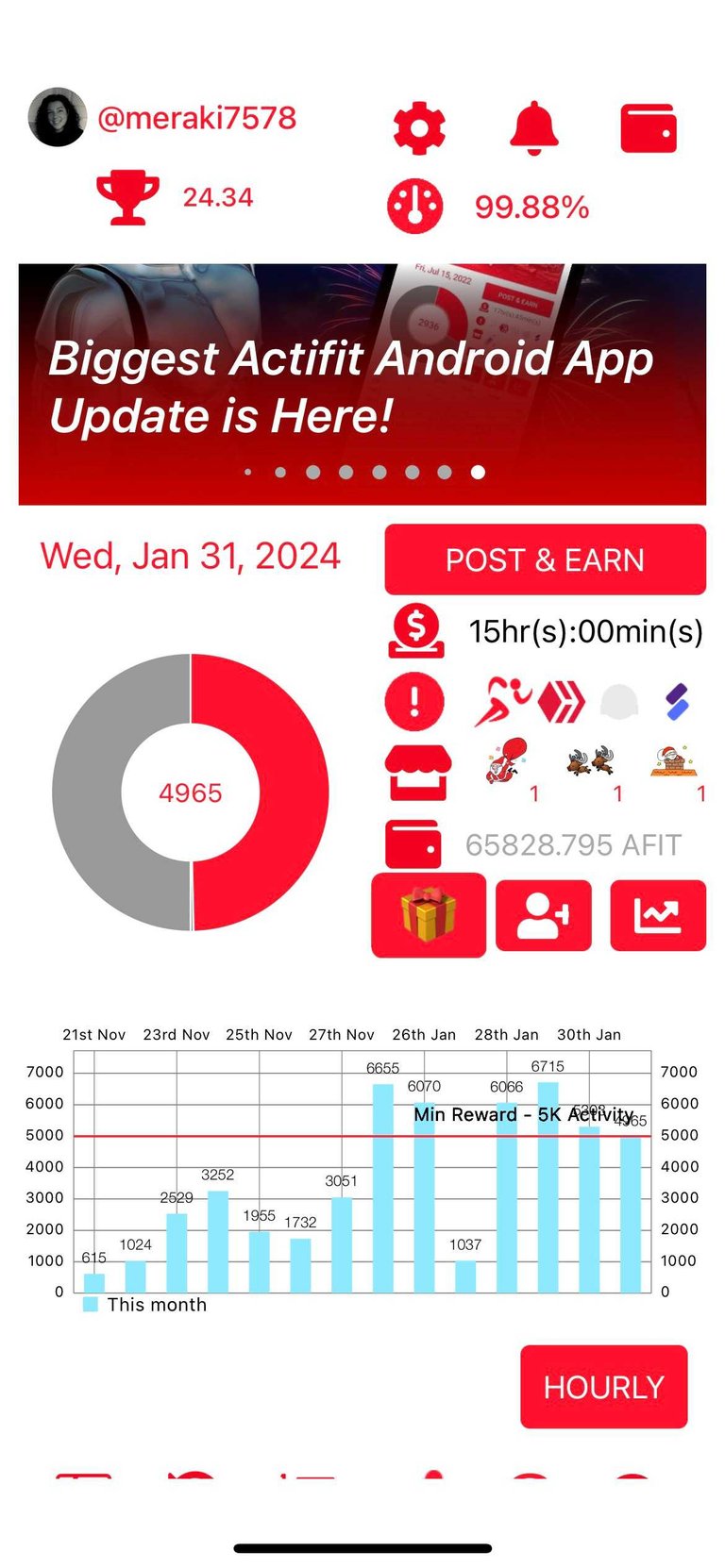
Task: Tap the voting power gauge icon
Action: (414, 206)
